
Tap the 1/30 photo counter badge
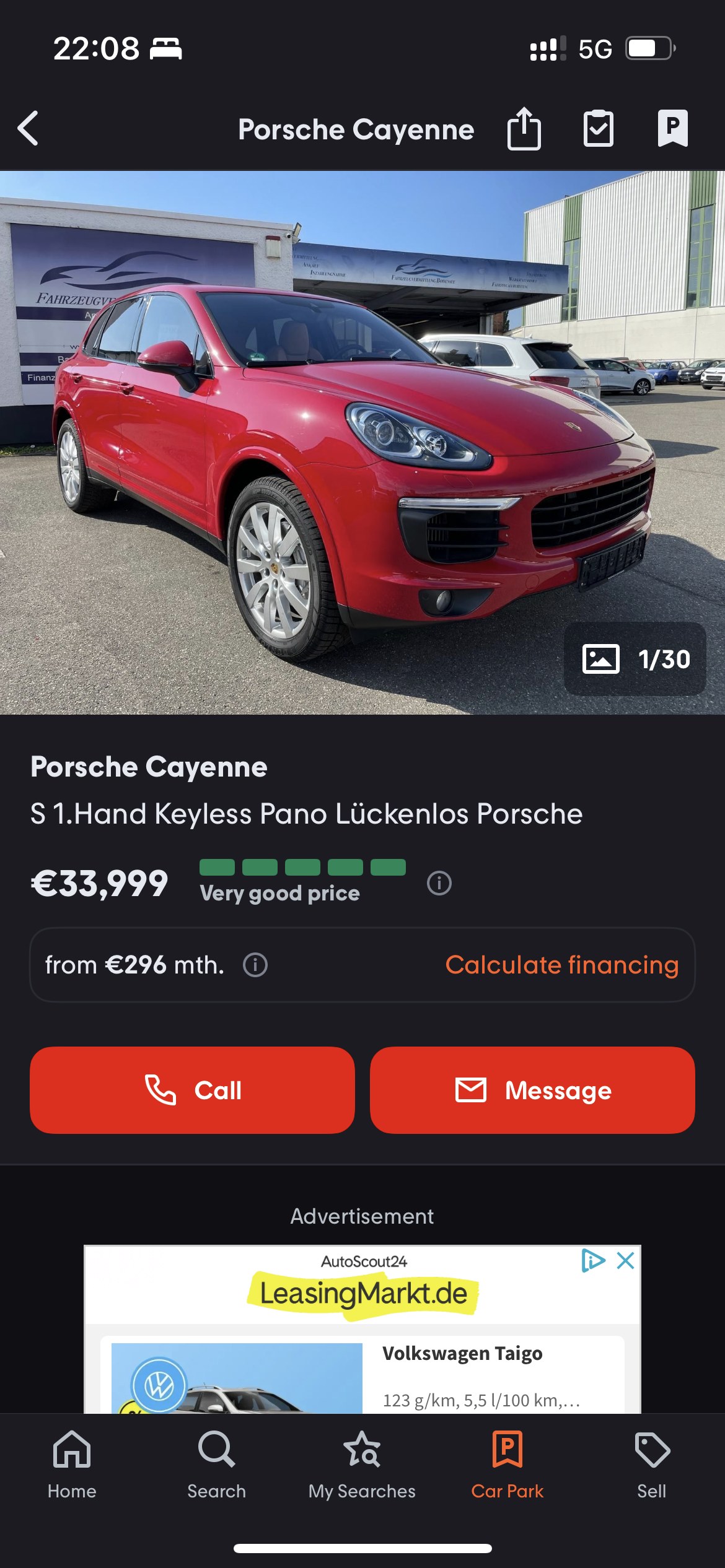point(636,659)
